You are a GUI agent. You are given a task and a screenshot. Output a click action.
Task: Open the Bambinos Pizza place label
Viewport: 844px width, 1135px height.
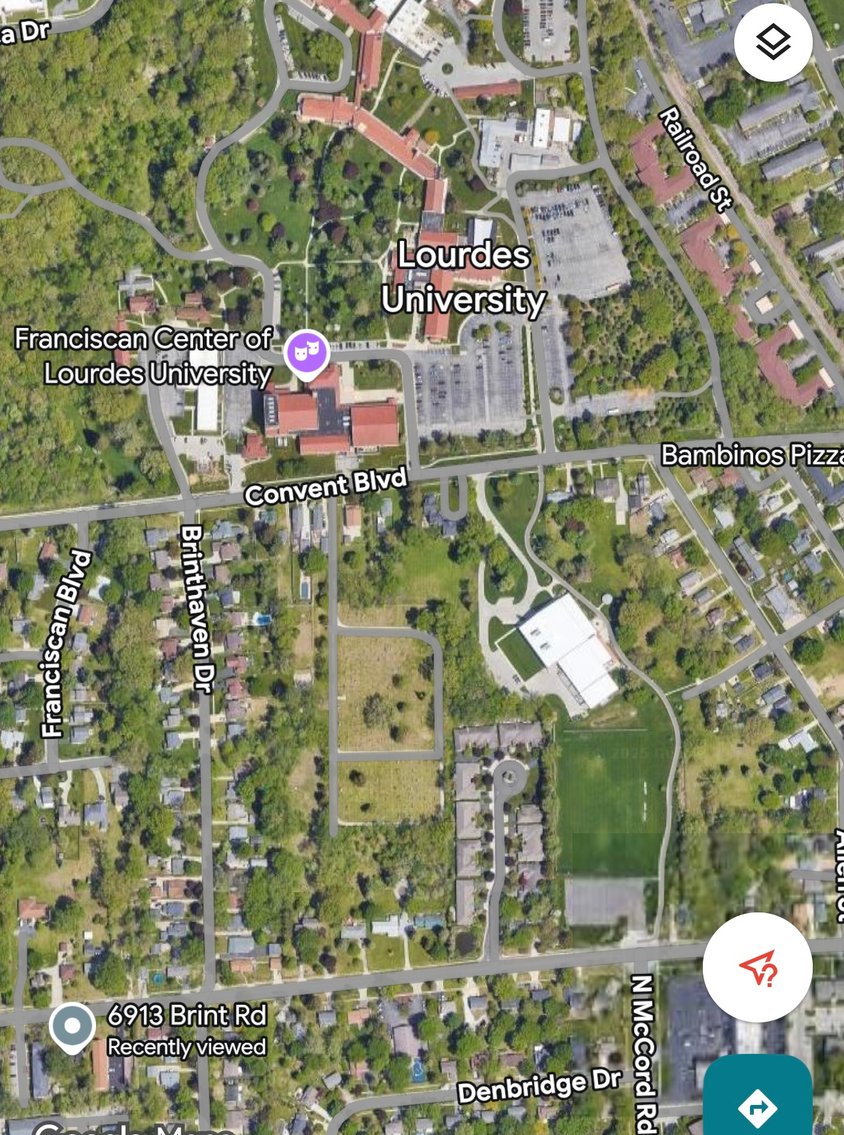(x=751, y=456)
